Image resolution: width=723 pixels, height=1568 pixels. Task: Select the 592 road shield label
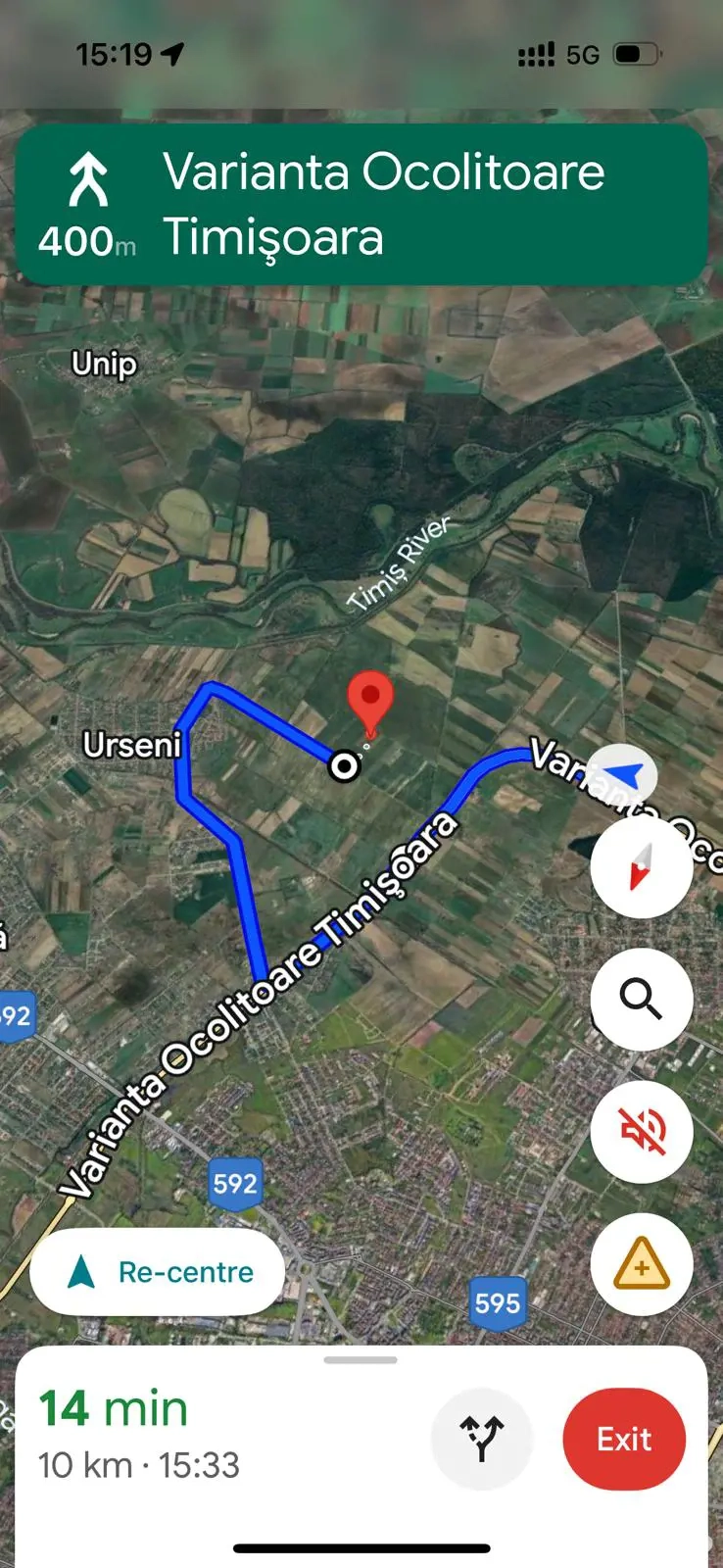pos(233,1184)
